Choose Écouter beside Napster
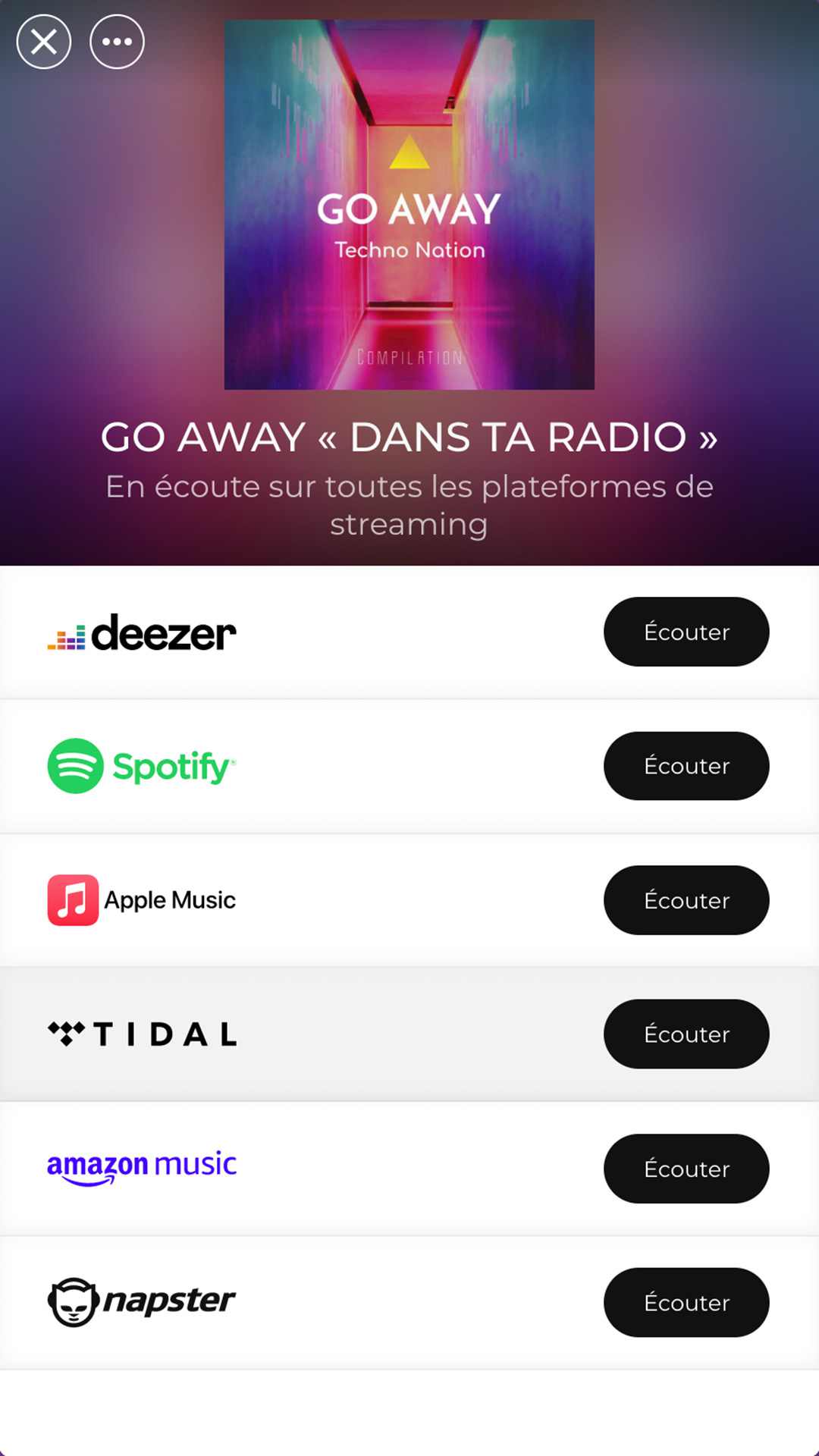Screen dimensions: 819x1456 coord(686,1302)
